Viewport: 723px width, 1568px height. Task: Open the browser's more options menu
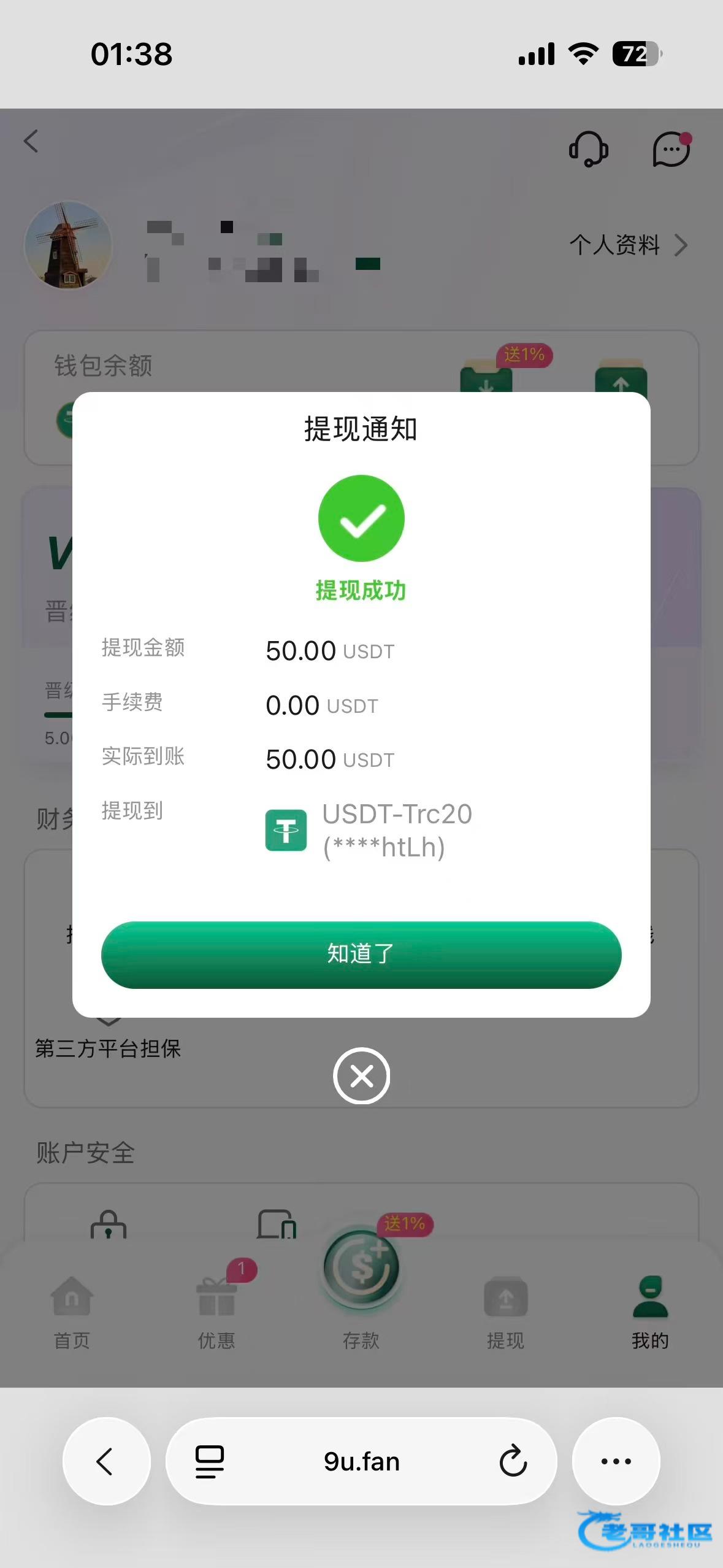[x=616, y=1461]
